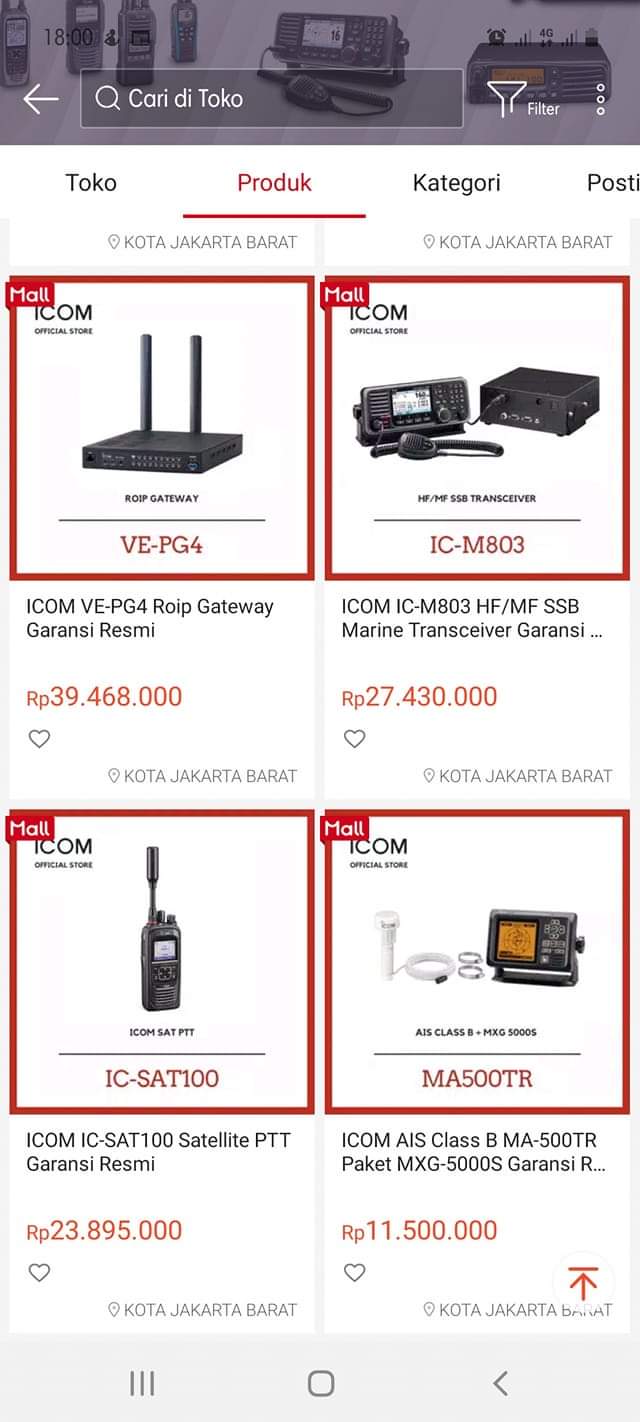Go back using the top arrow
This screenshot has height=1422, width=640.
pyautogui.click(x=41, y=98)
